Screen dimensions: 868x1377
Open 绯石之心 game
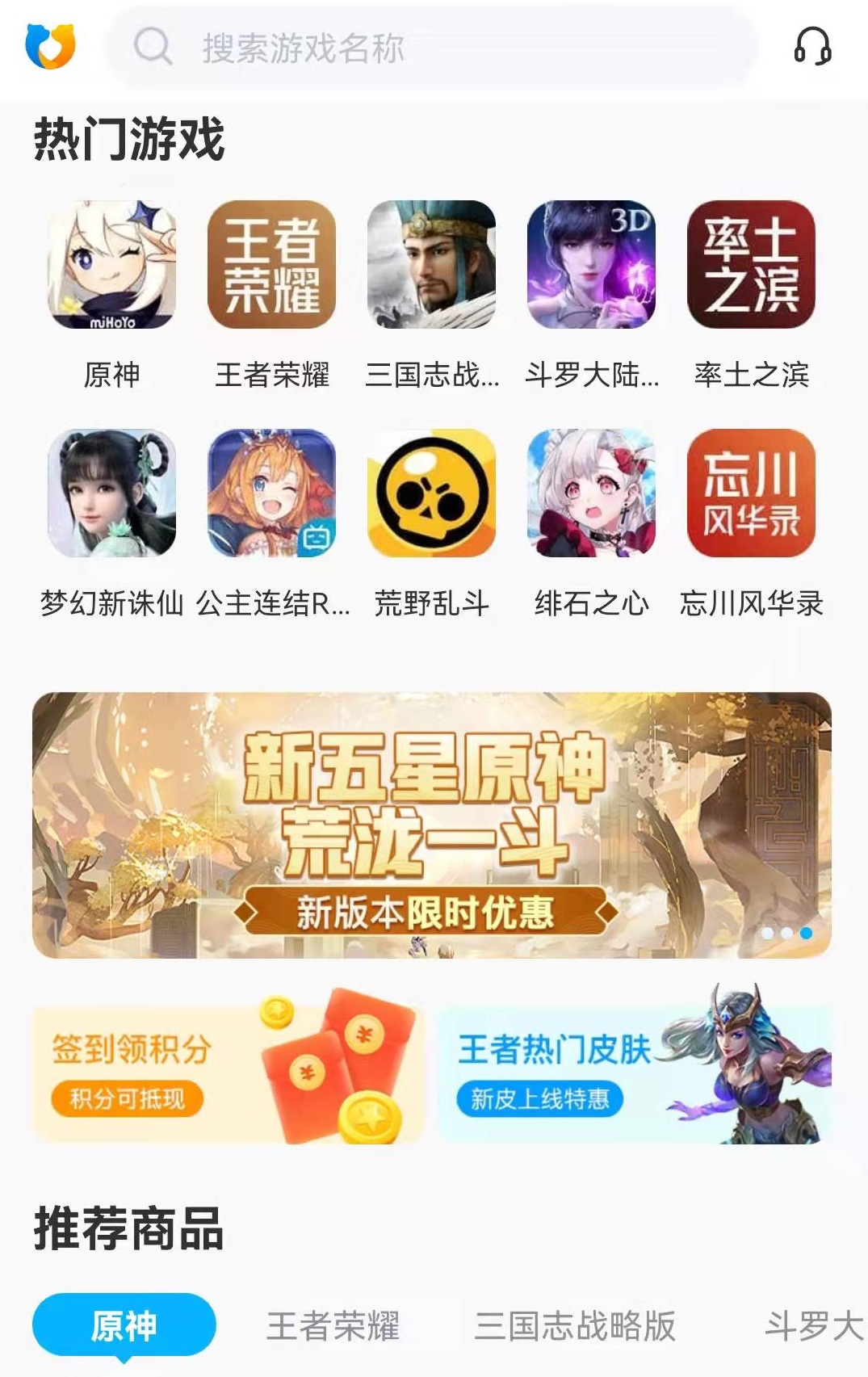click(x=591, y=493)
